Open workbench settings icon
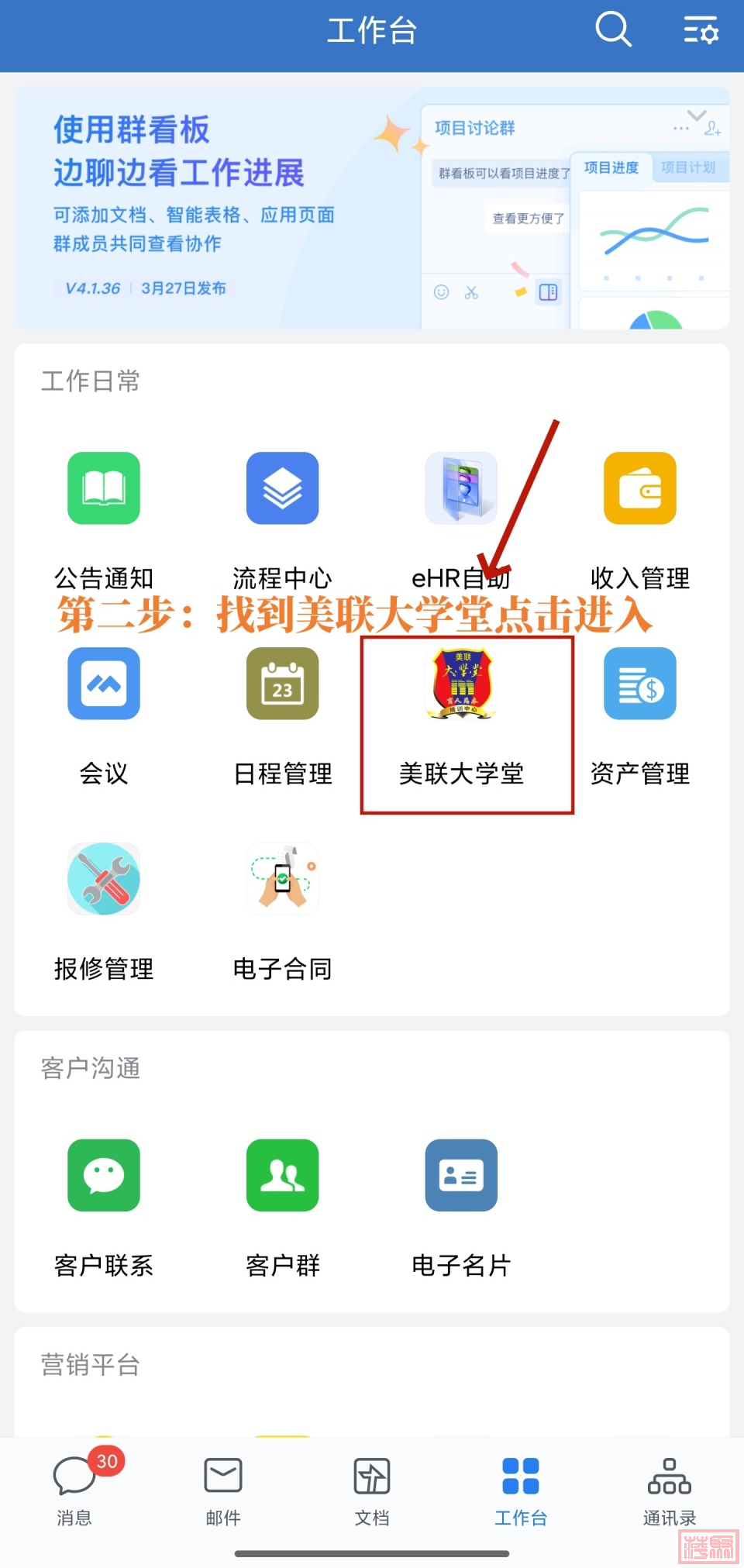744x1568 pixels. (701, 31)
